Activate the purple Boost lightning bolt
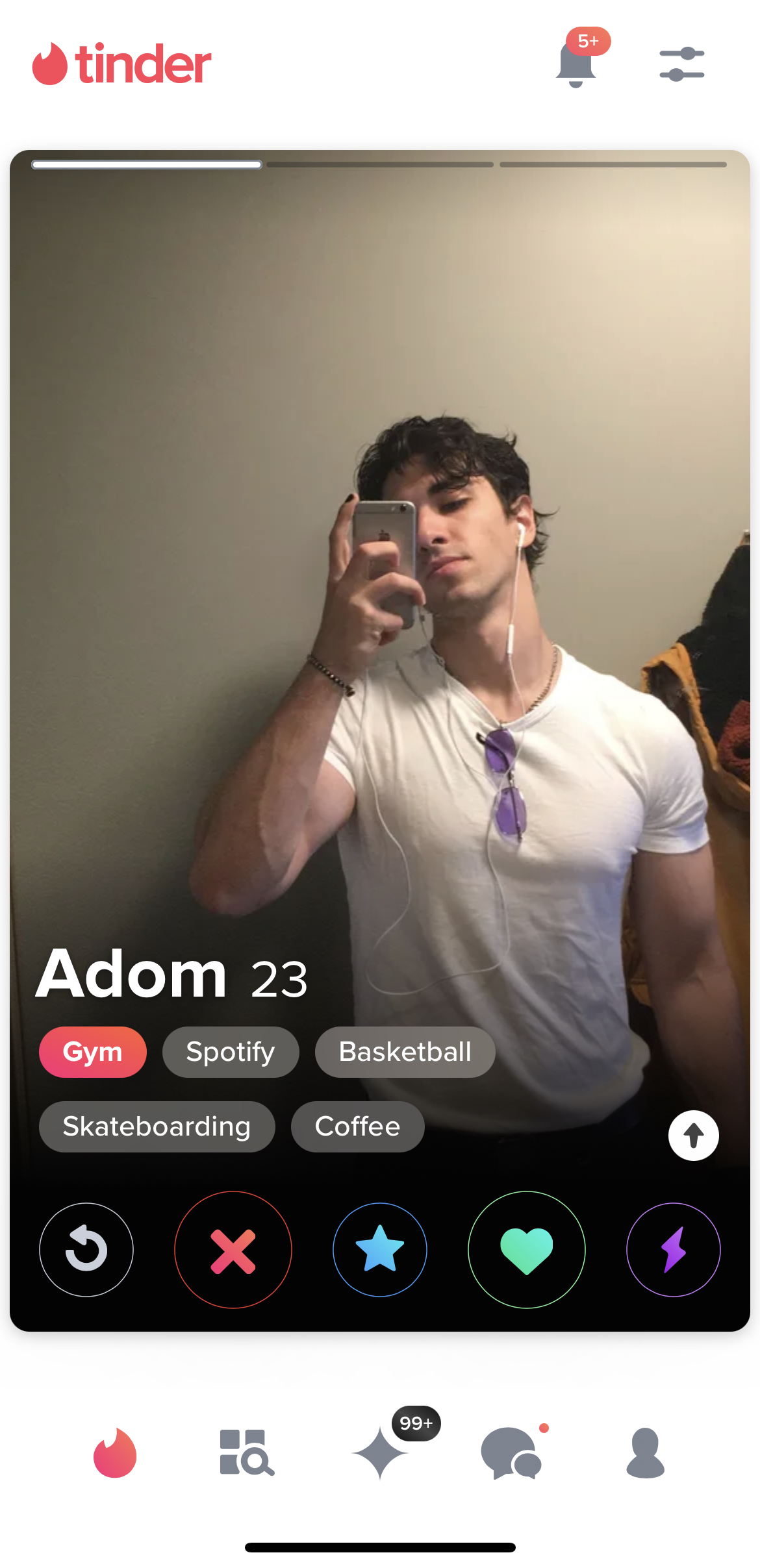Screen dimensions: 760x1568 (x=674, y=1250)
